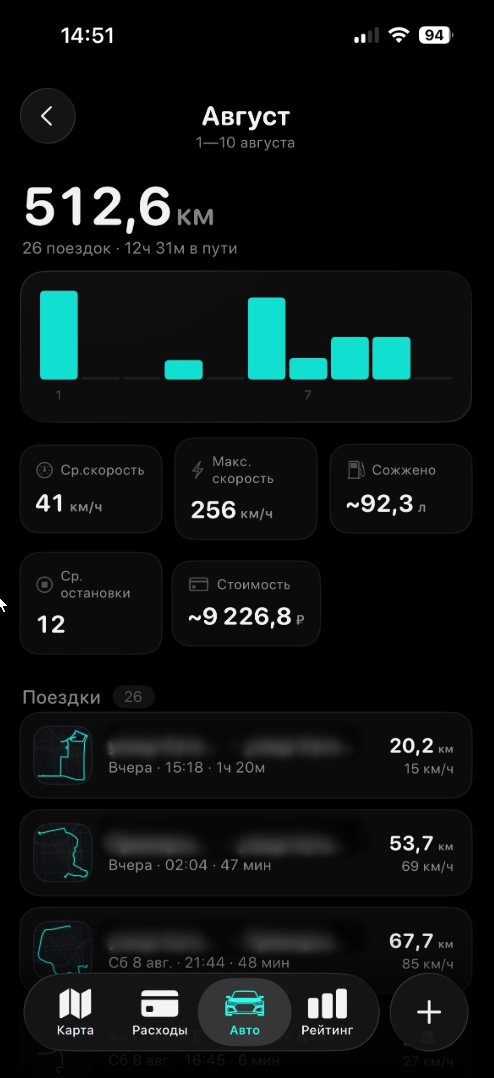This screenshot has height=1078, width=494.
Task: Switch to the Карта tab
Action: [75, 1012]
